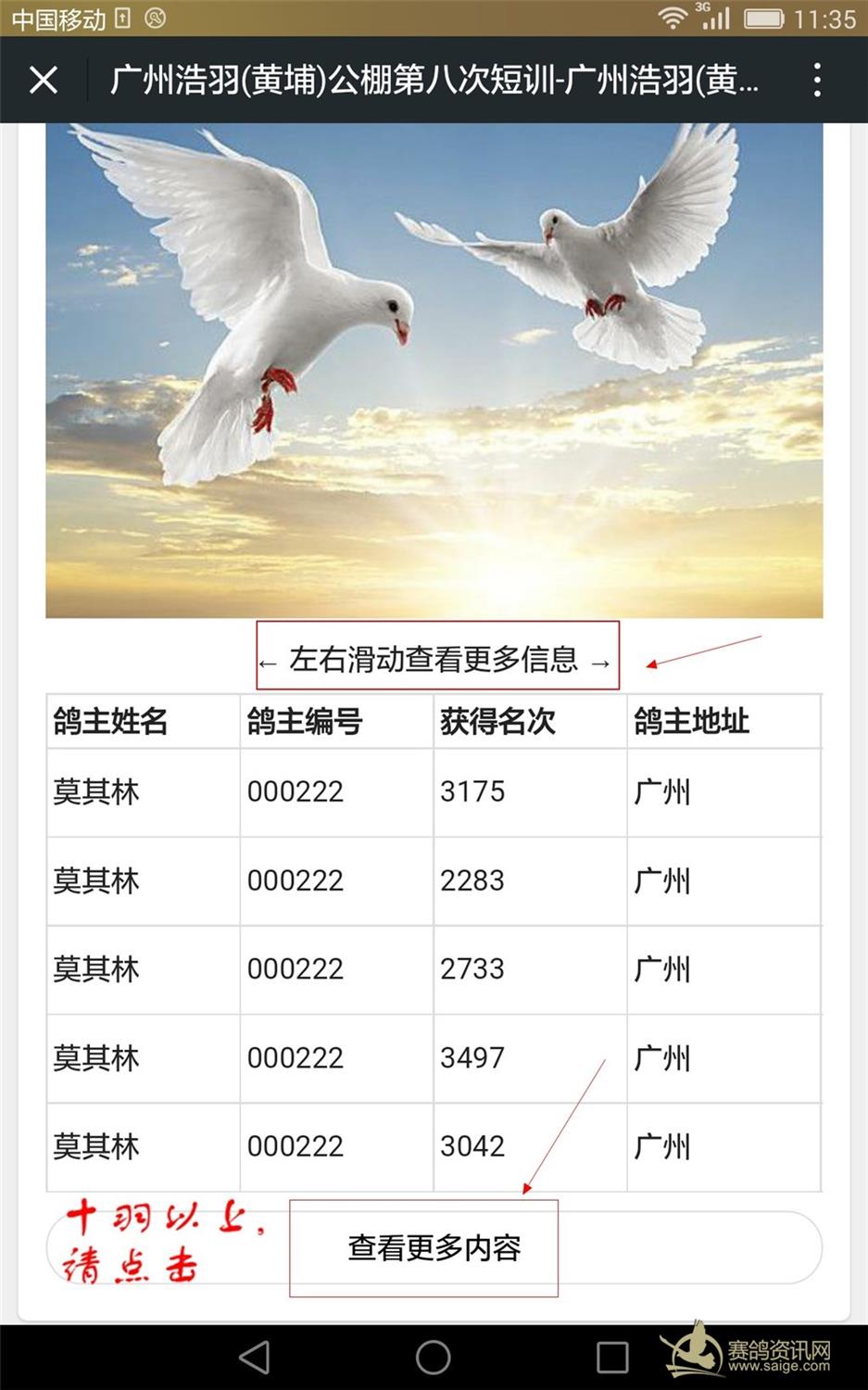Viewport: 868px width, 1390px height.
Task: Tap the 查看更多内容 button
Action: 434,1247
